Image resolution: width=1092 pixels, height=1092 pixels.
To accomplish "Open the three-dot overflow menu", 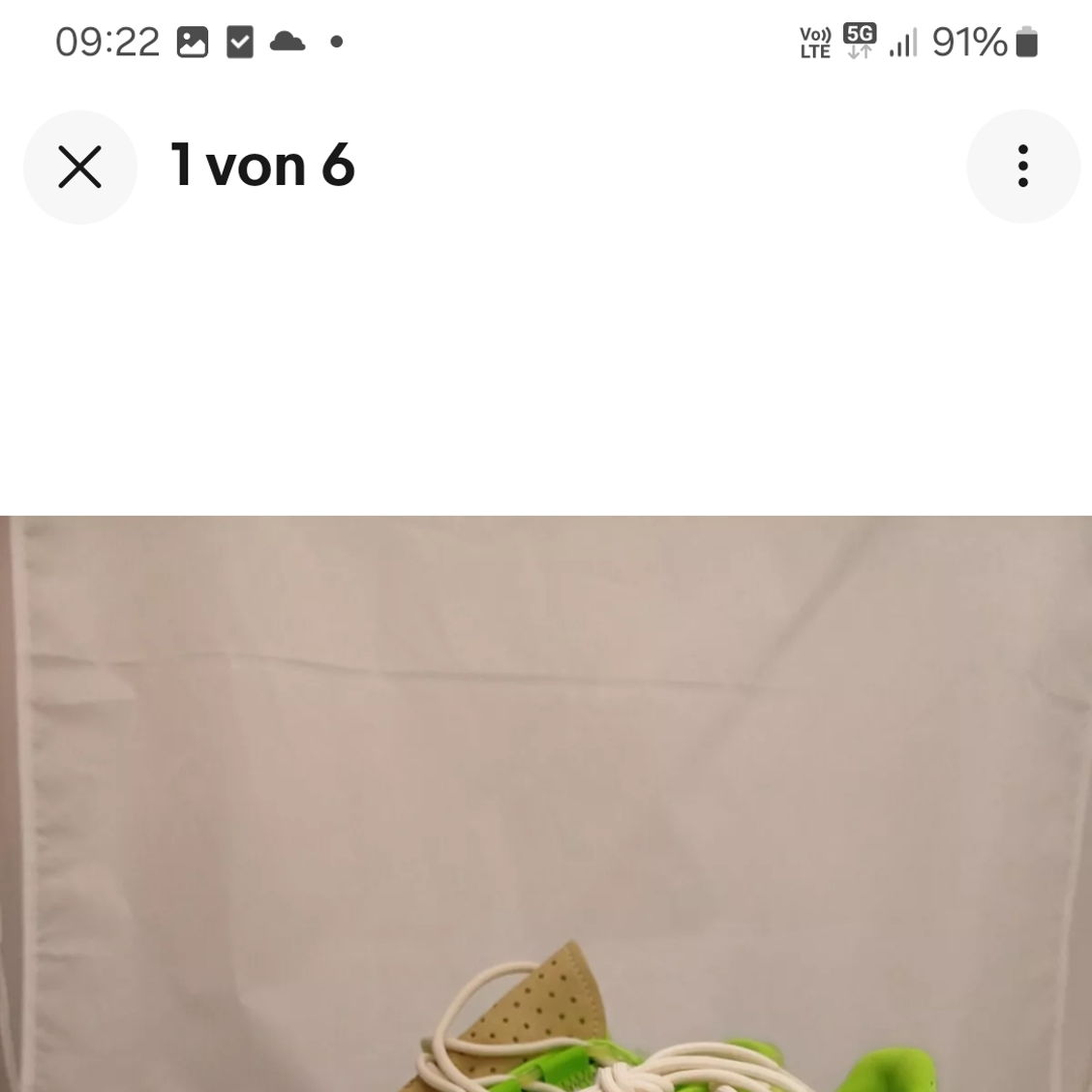I will pyautogui.click(x=1022, y=167).
